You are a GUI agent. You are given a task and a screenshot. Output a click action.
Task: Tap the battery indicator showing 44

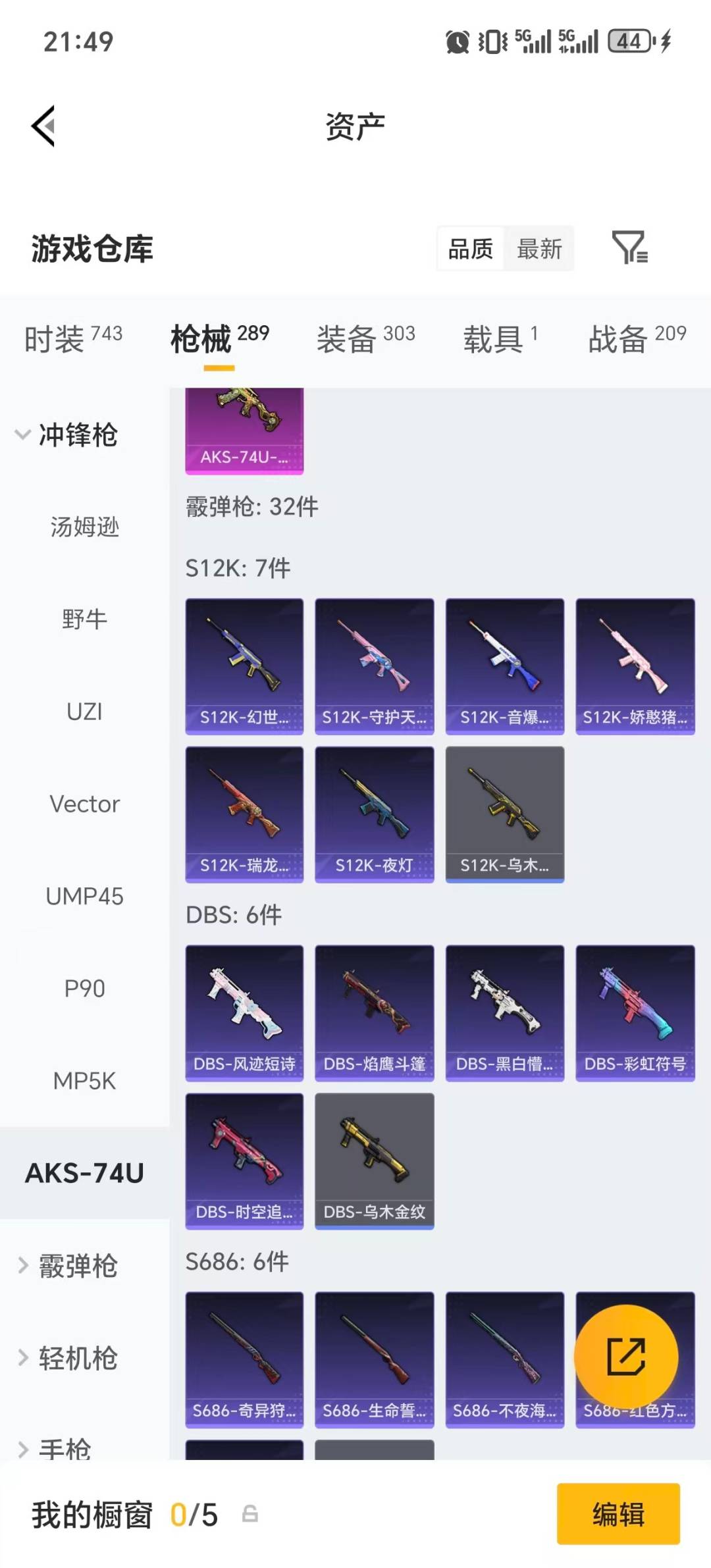coord(630,41)
